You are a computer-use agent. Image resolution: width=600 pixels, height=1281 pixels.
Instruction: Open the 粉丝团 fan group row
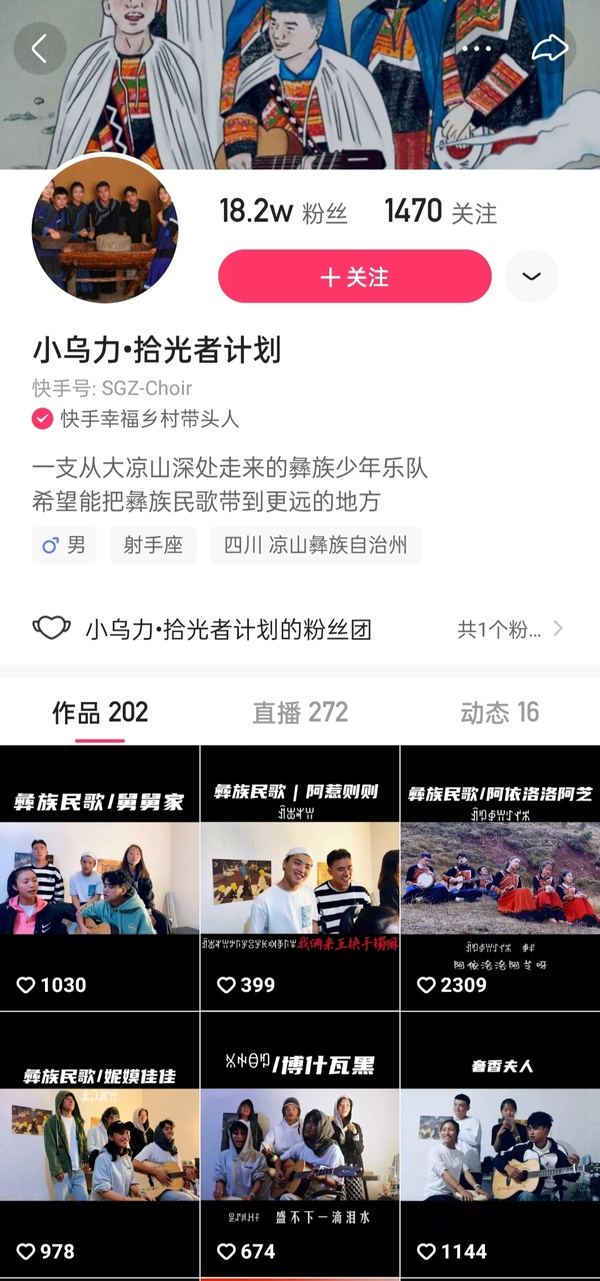point(300,629)
